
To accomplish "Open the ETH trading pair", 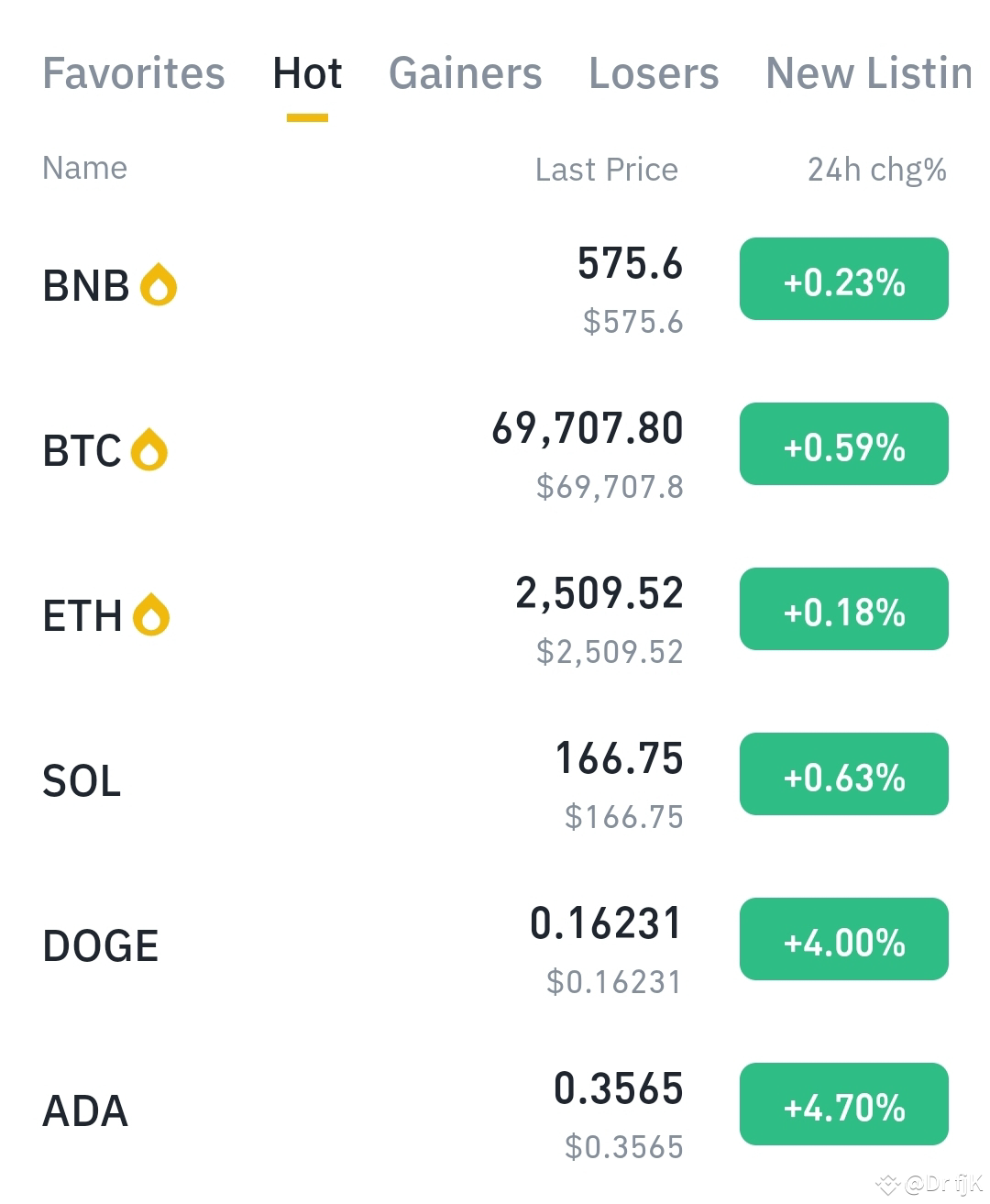I will pos(367,614).
